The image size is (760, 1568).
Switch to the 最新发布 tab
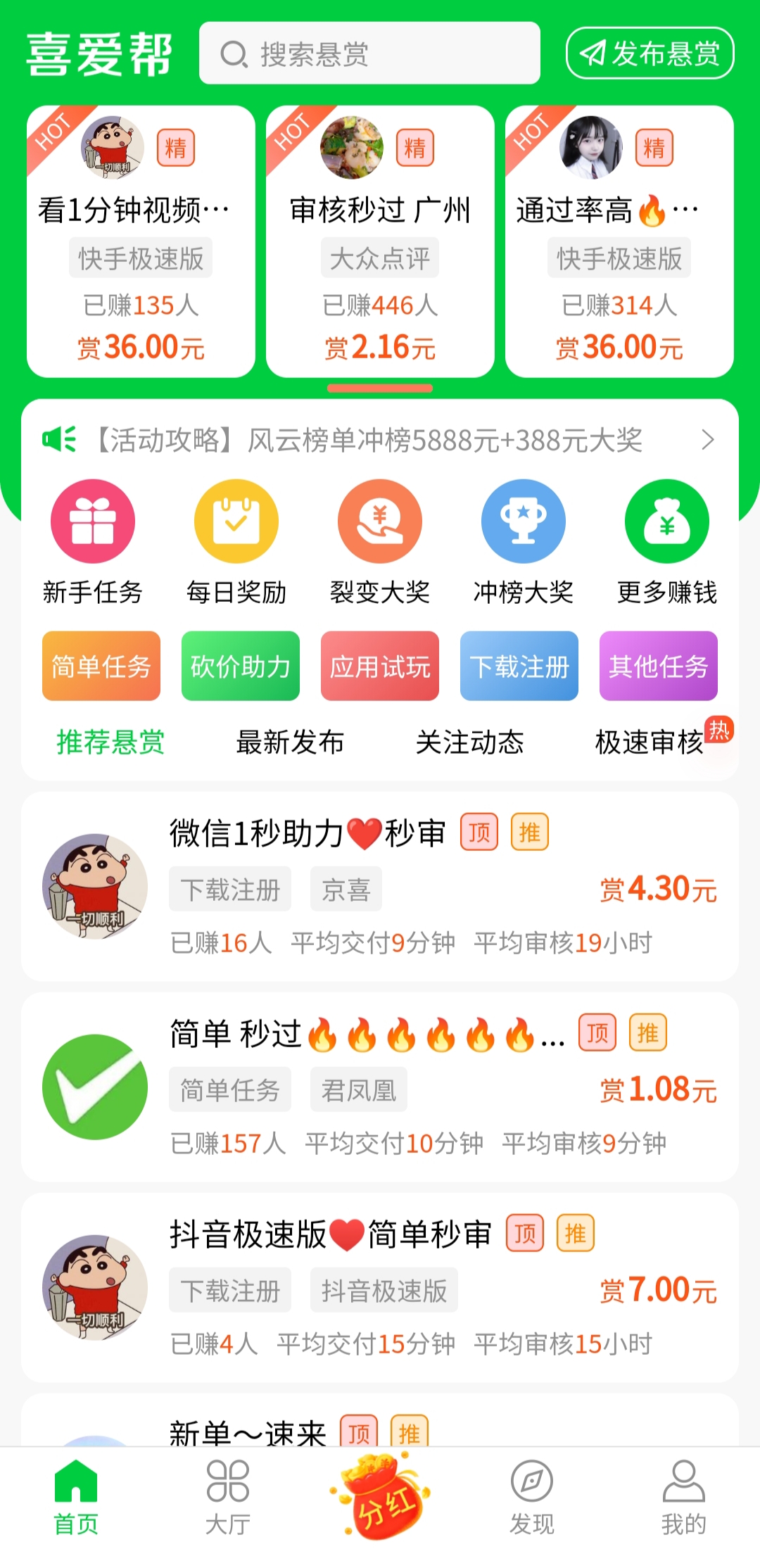point(290,742)
